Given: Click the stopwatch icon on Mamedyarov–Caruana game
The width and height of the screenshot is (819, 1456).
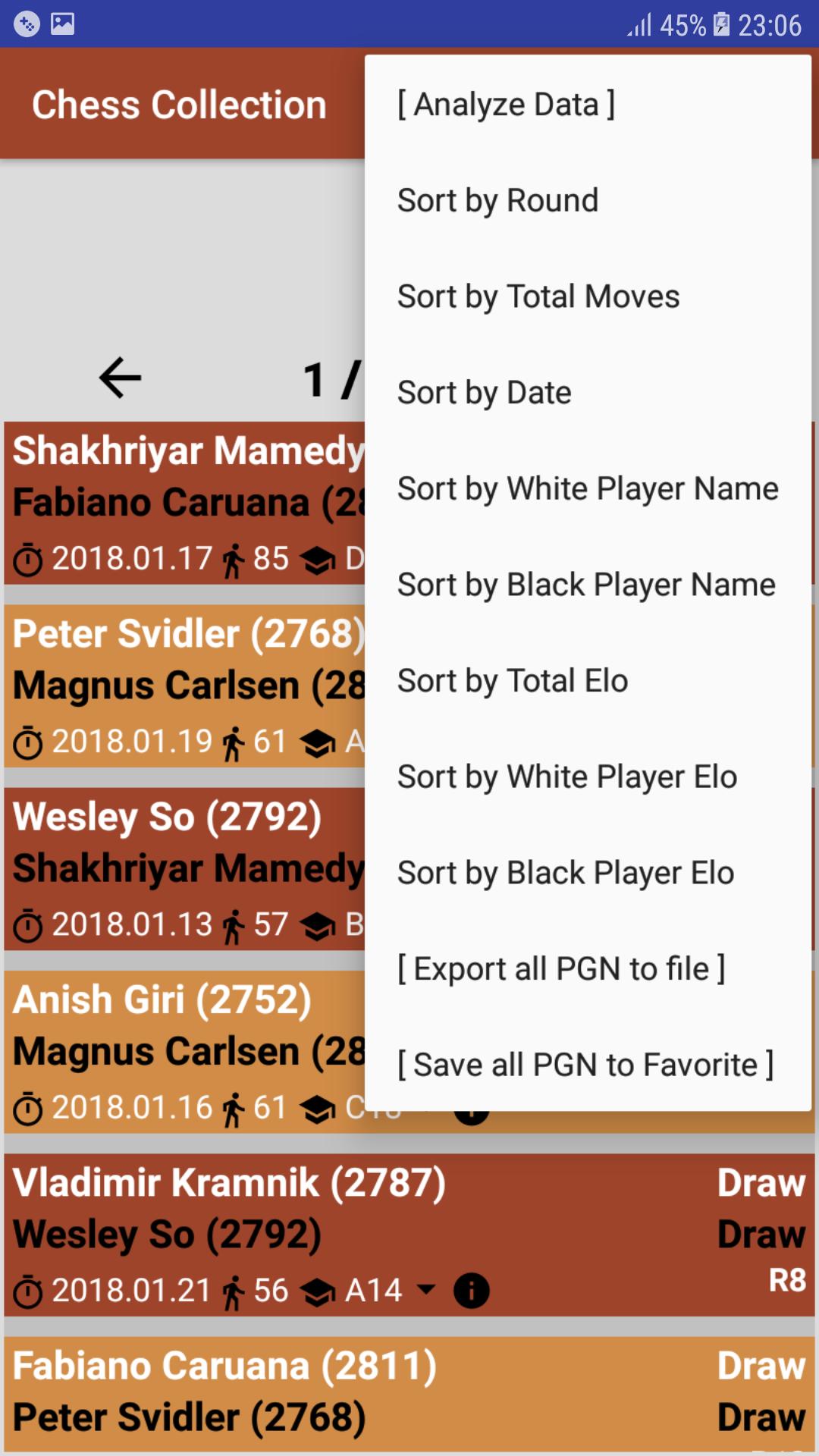Looking at the screenshot, I should [x=27, y=558].
